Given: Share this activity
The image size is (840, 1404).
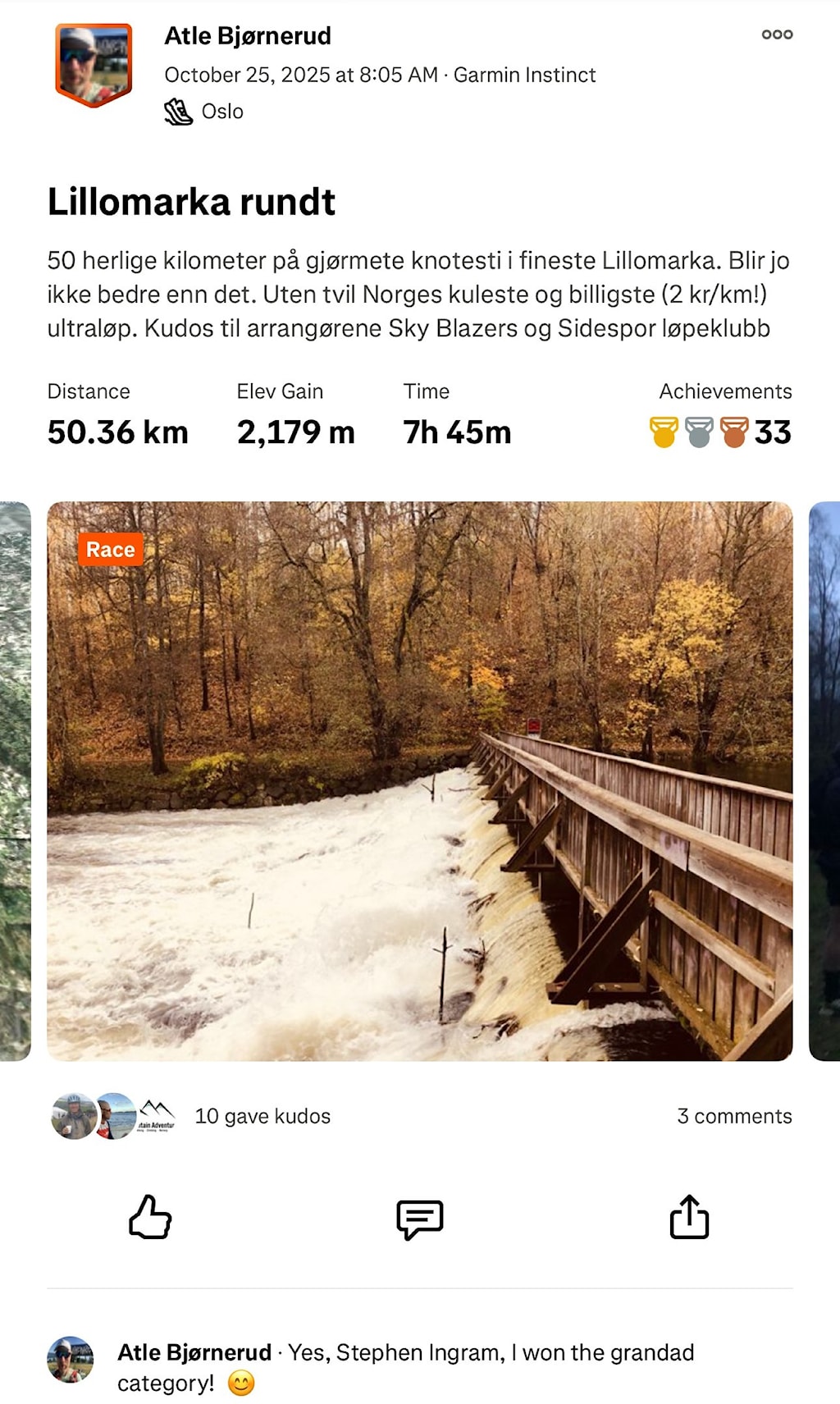Looking at the screenshot, I should tap(689, 1217).
